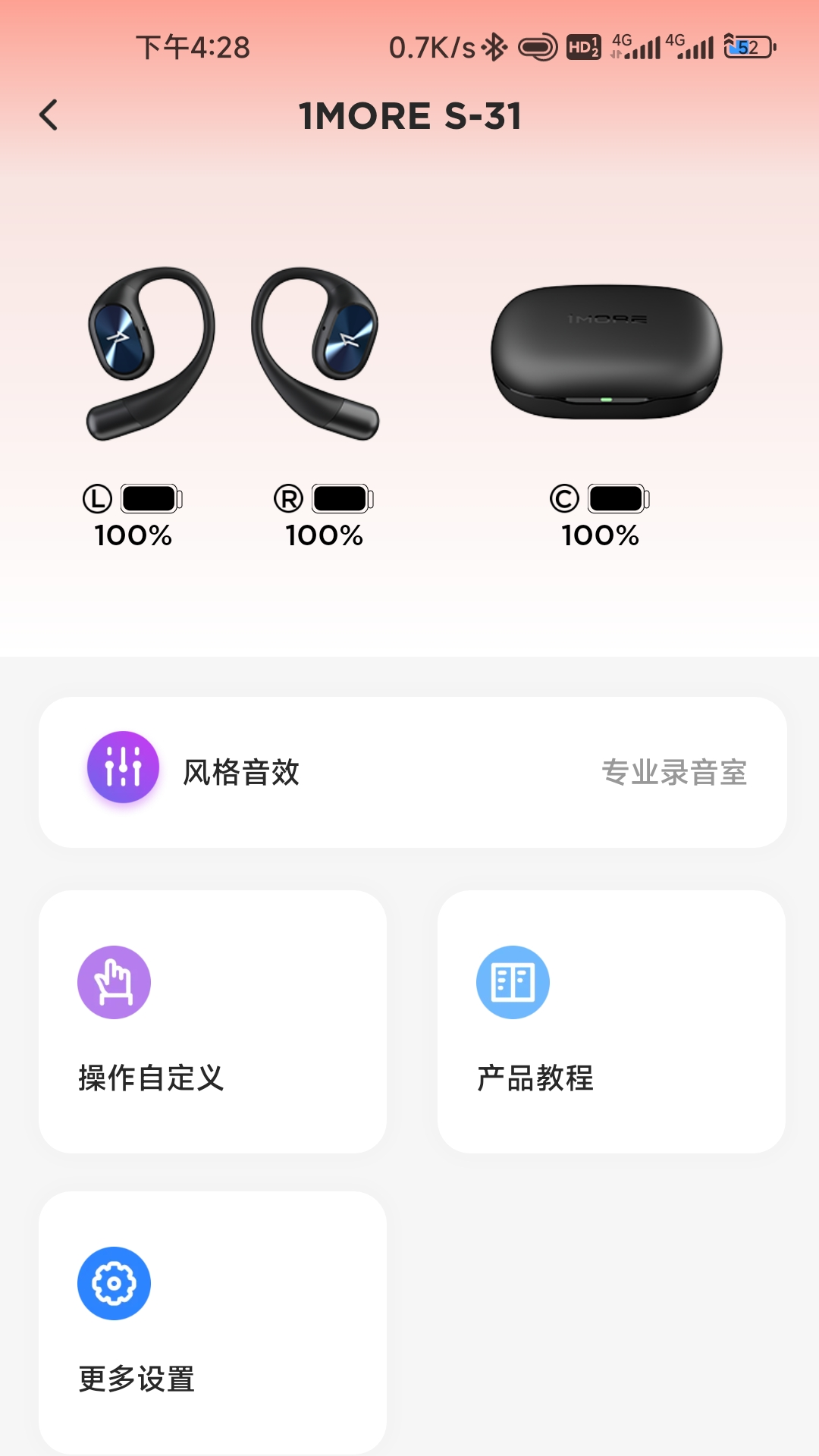The image size is (819, 1456).
Task: Tap the left earbud battery icon
Action: click(x=149, y=497)
